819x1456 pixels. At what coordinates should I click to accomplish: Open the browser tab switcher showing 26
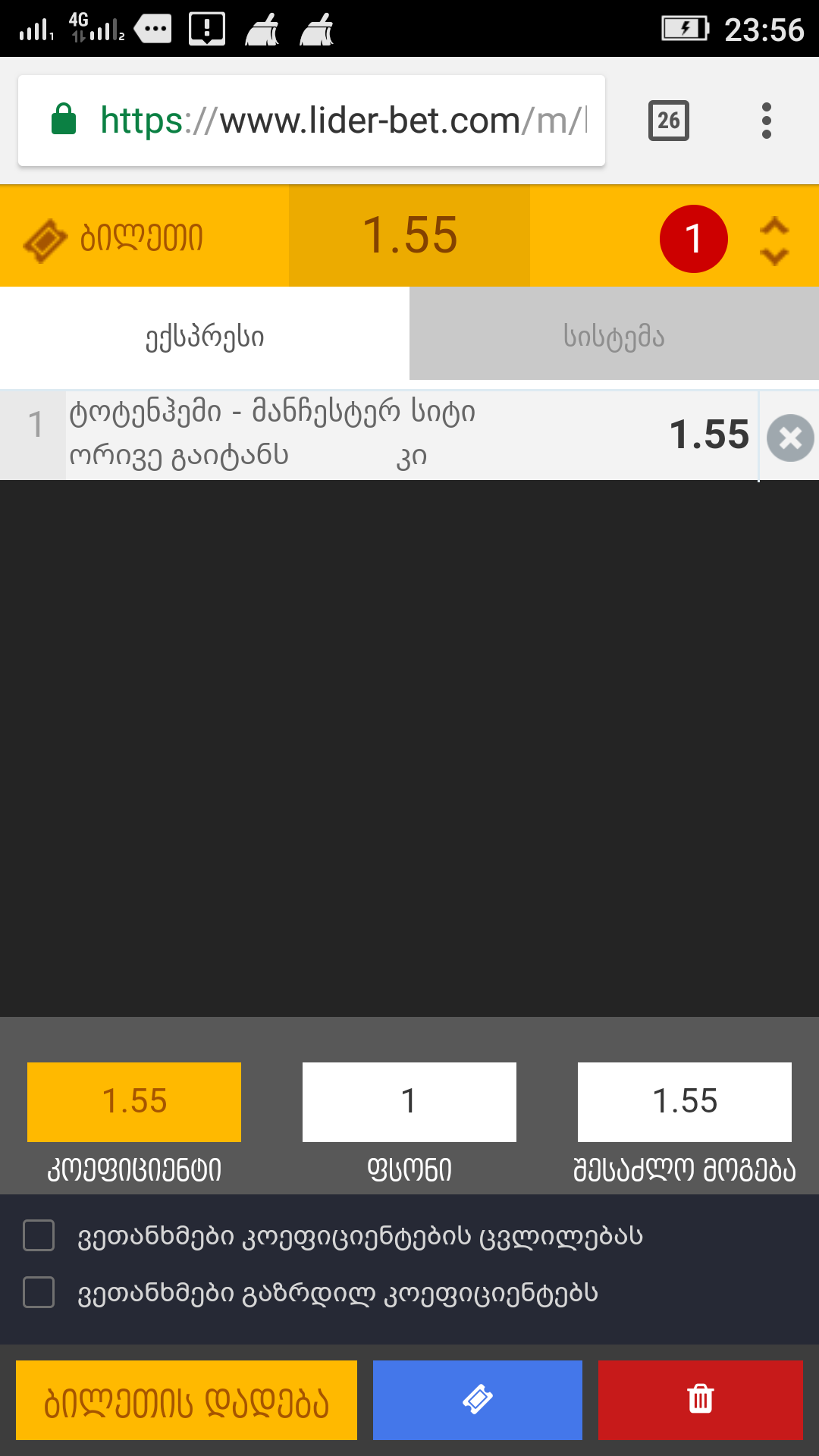tap(668, 121)
